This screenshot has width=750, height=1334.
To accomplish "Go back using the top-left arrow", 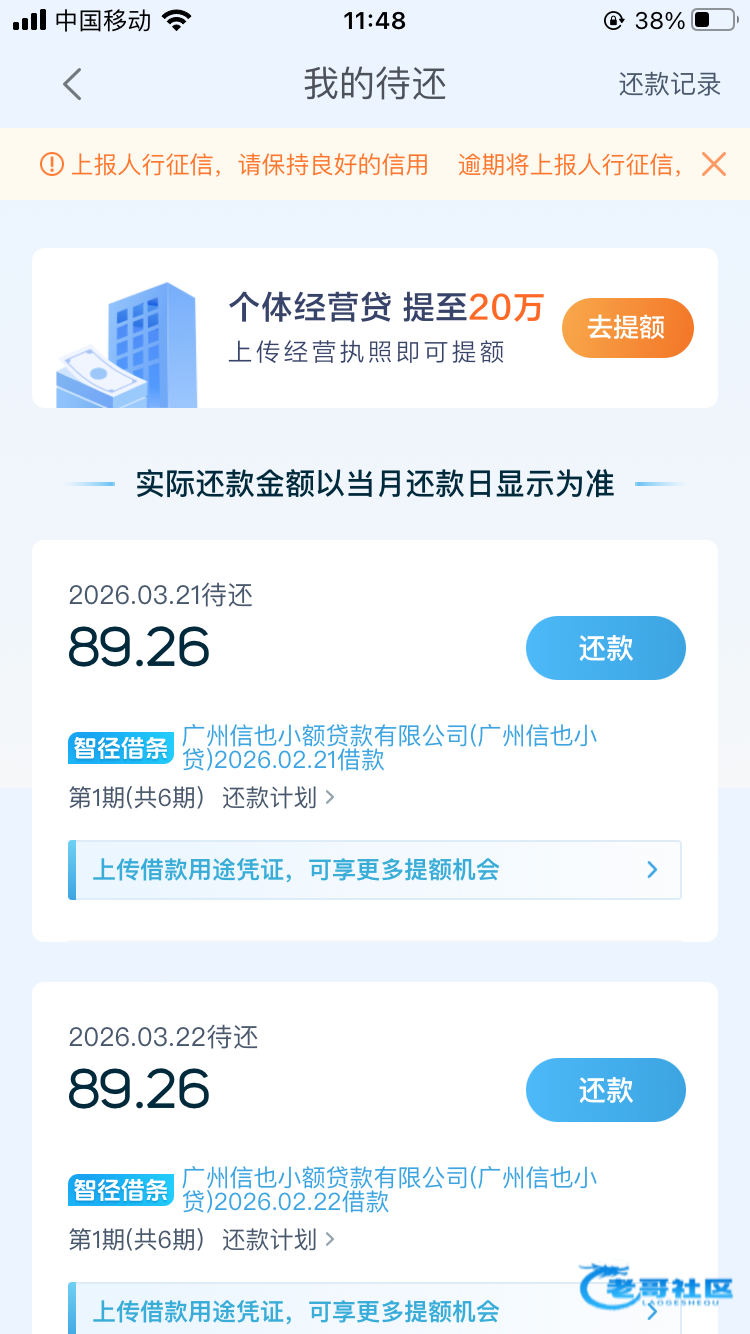I will [72, 84].
